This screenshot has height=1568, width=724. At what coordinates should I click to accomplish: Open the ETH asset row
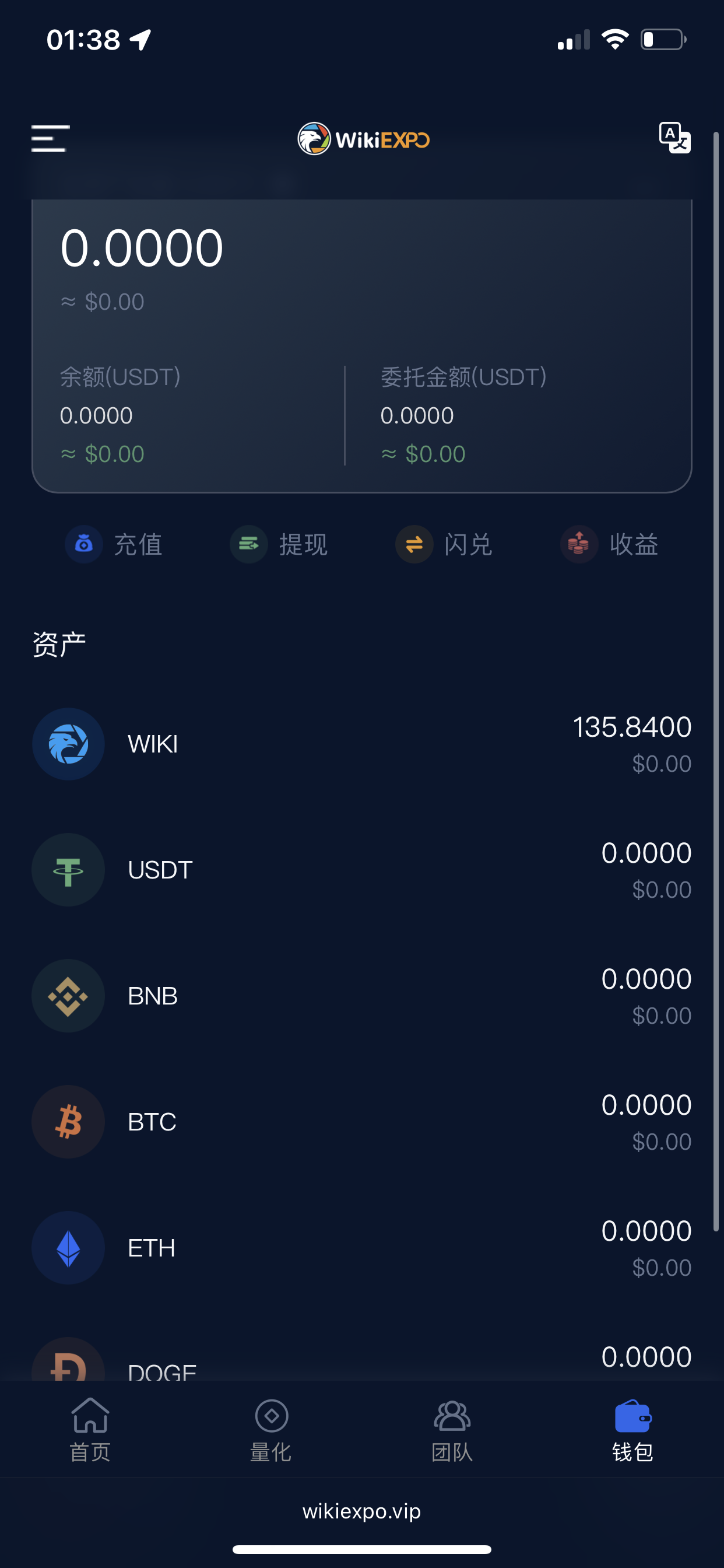click(x=361, y=1248)
